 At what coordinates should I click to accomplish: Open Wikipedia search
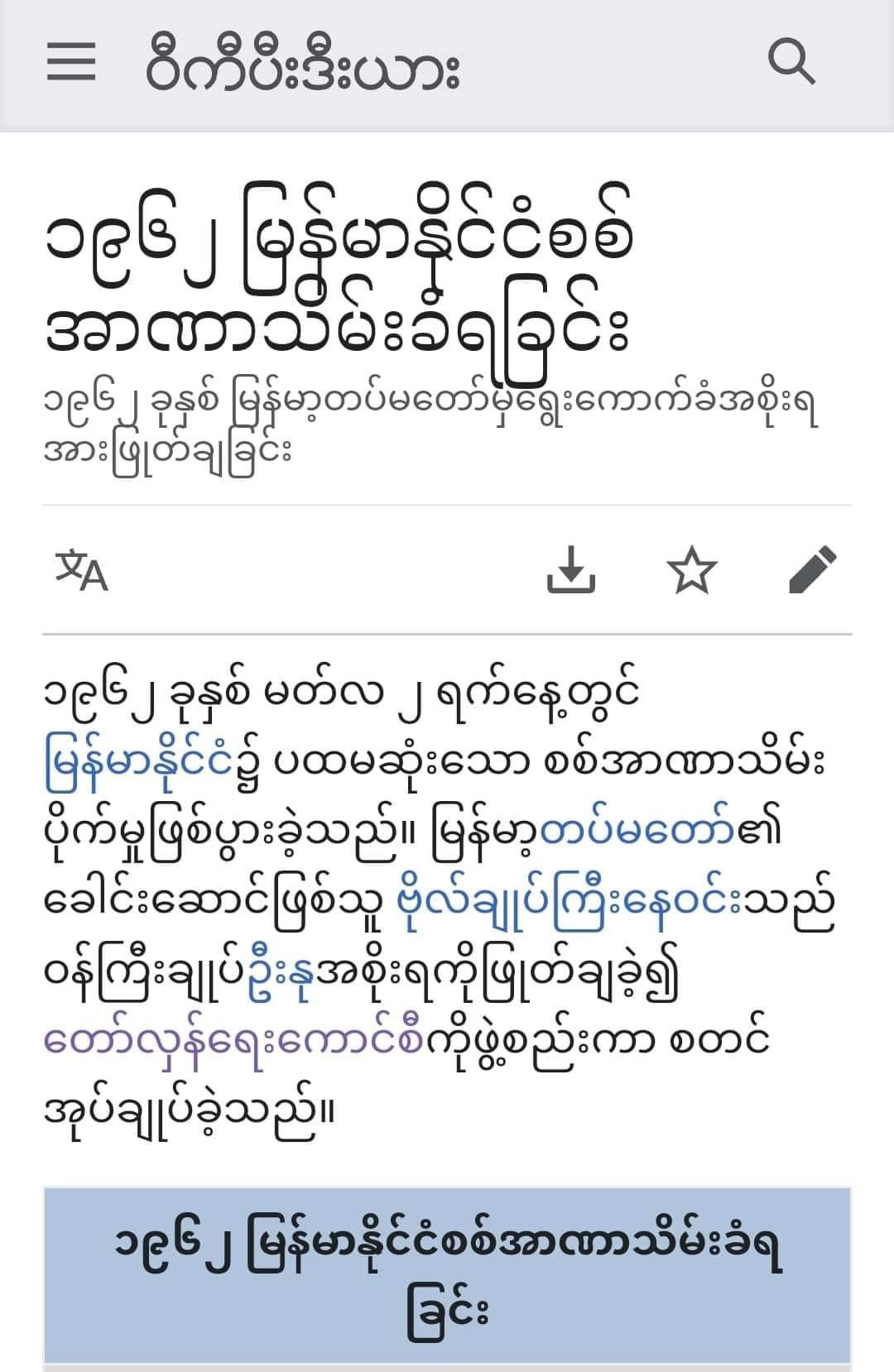[791, 62]
